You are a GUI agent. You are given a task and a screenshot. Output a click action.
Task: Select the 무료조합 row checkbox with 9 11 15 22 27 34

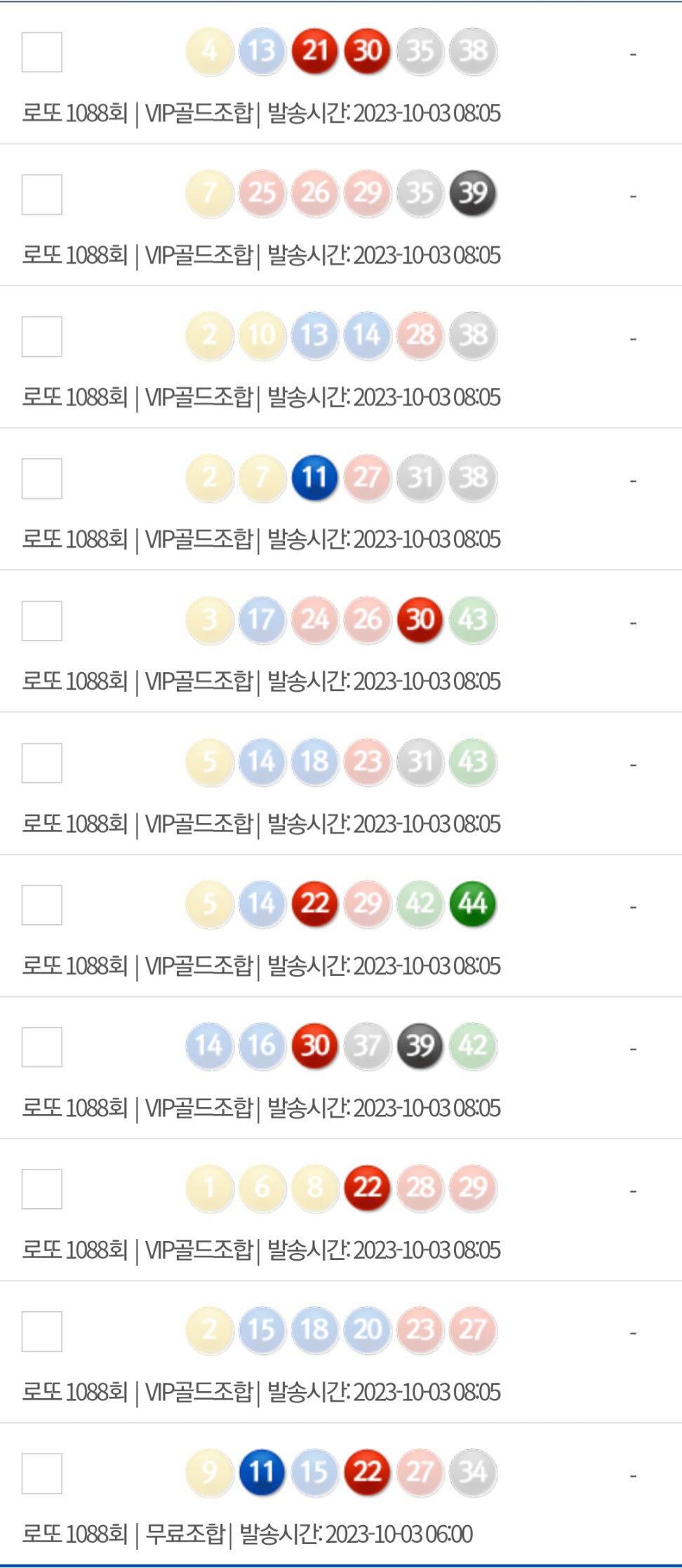point(42,1473)
